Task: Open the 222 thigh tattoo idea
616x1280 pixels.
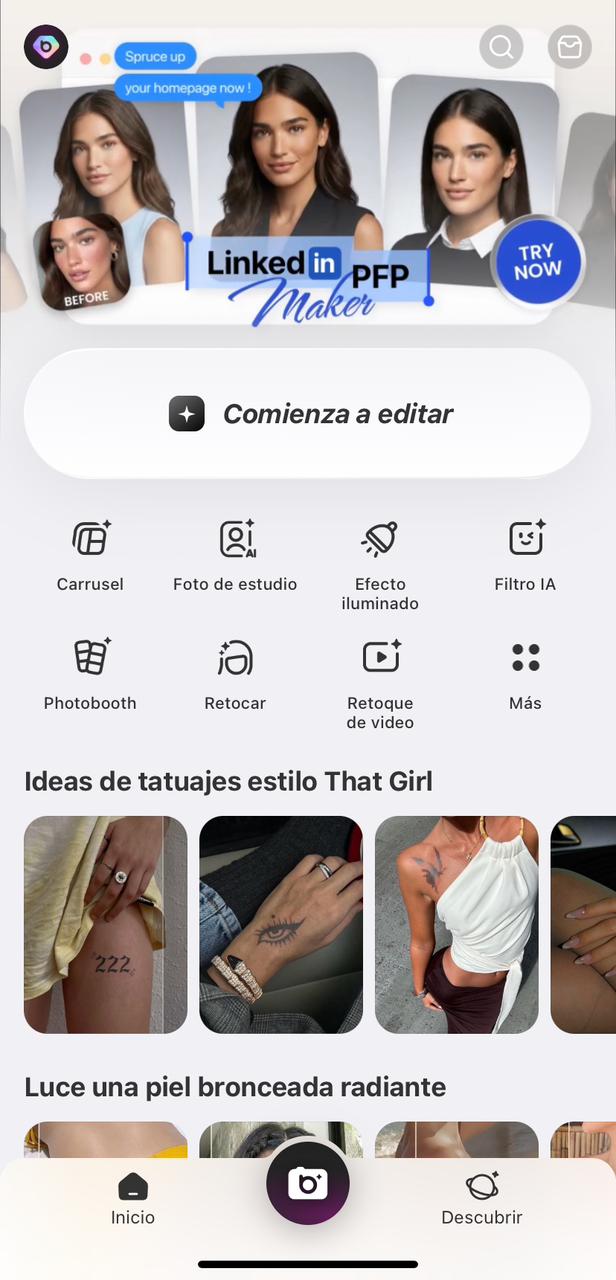Action: [x=106, y=925]
